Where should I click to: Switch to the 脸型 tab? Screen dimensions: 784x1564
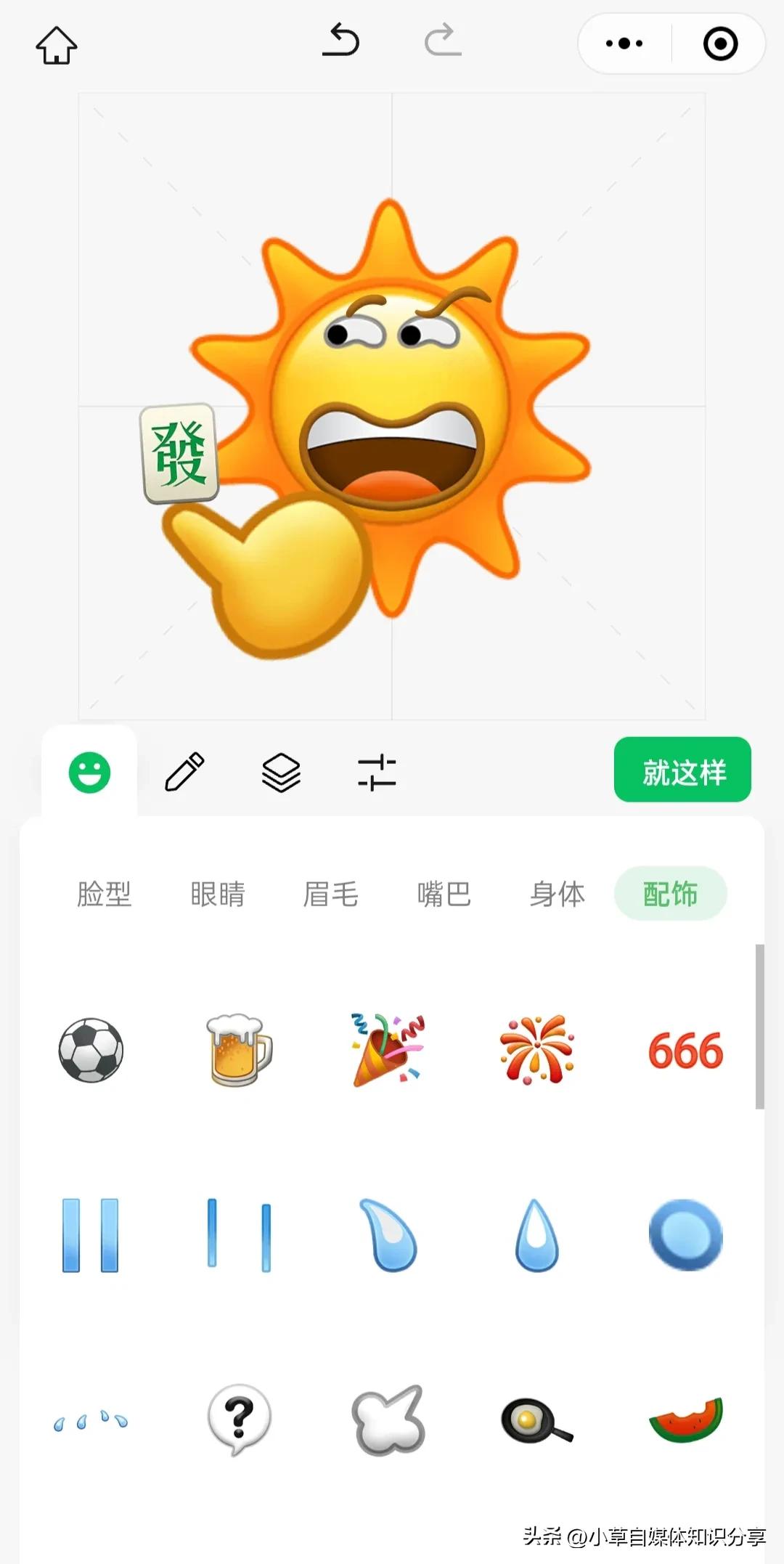104,895
